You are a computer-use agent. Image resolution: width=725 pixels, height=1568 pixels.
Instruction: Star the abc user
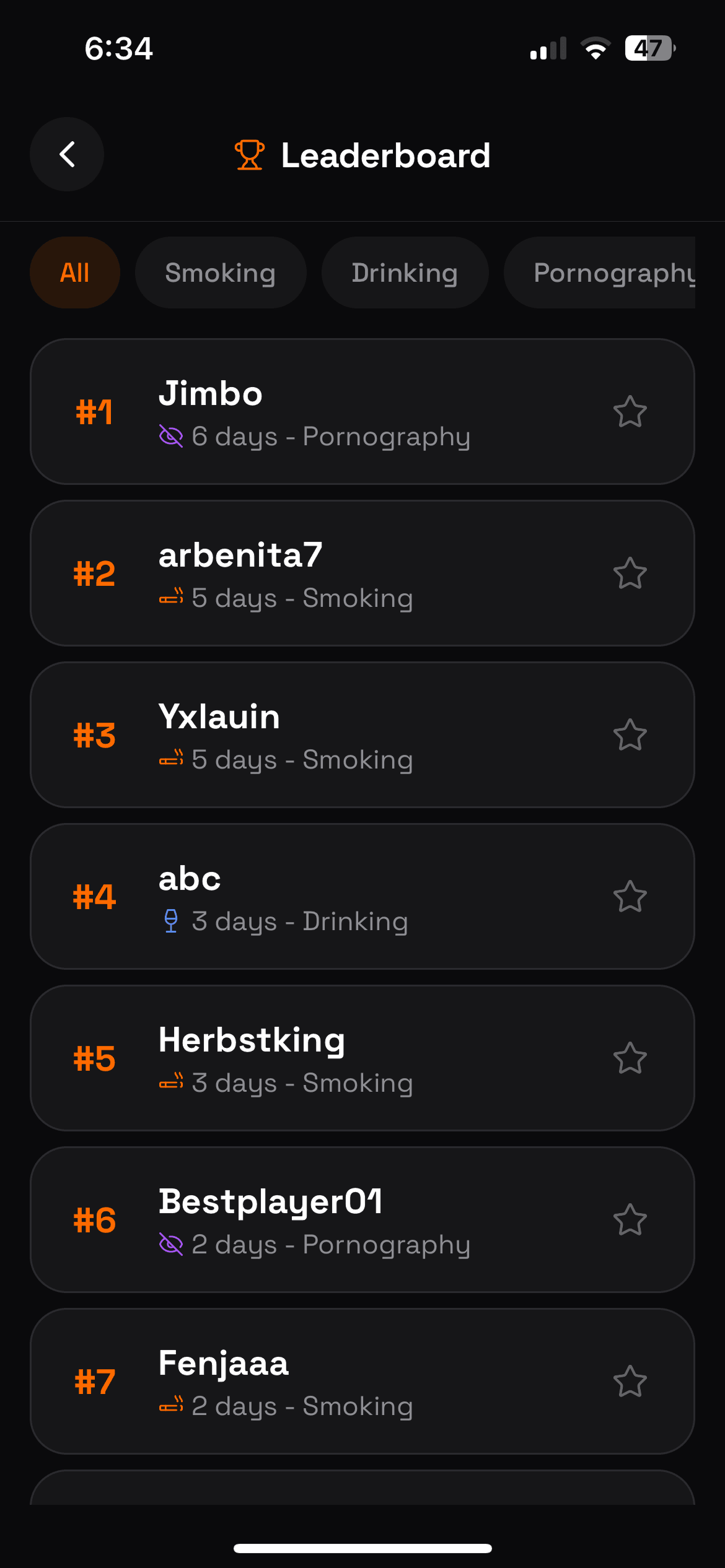click(630, 897)
